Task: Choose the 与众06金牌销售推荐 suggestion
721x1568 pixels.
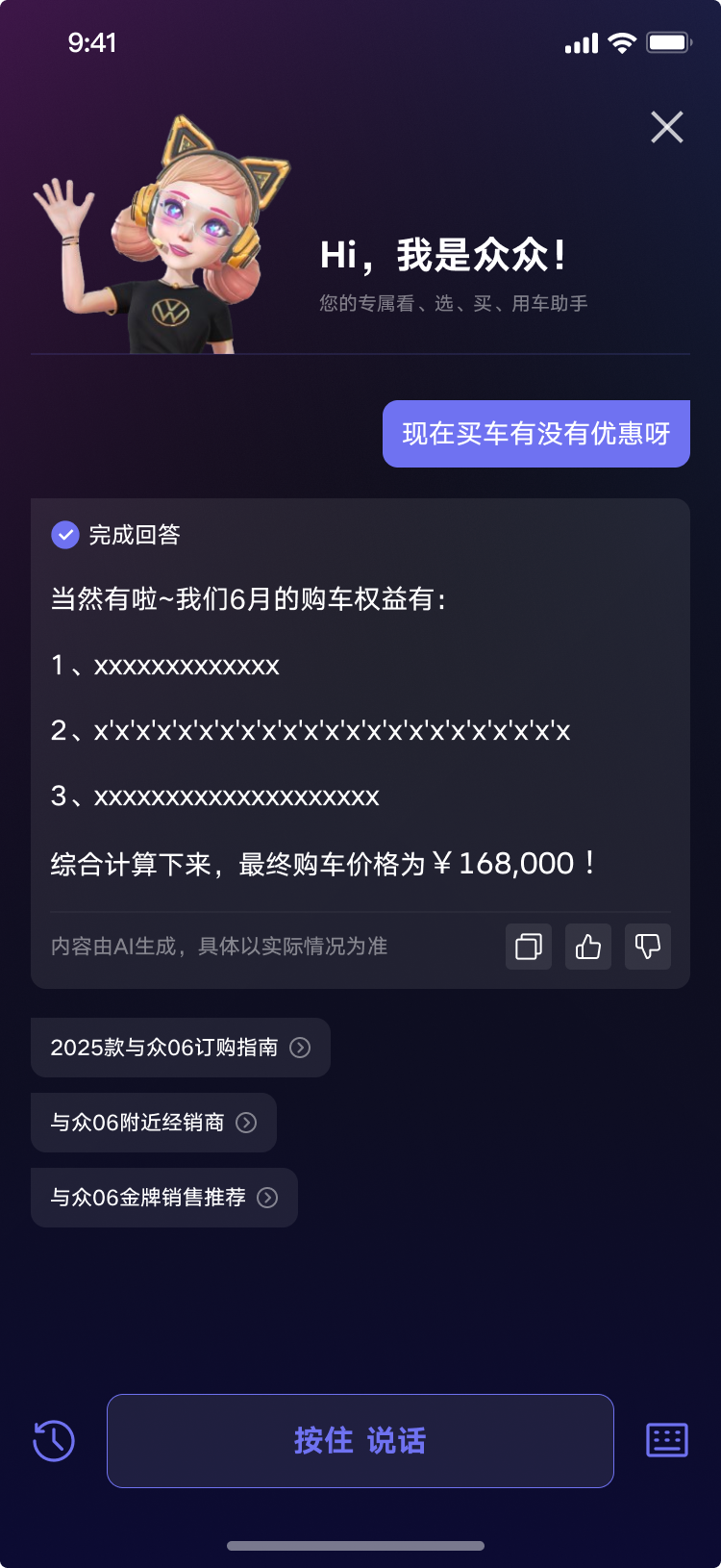Action: click(164, 1198)
